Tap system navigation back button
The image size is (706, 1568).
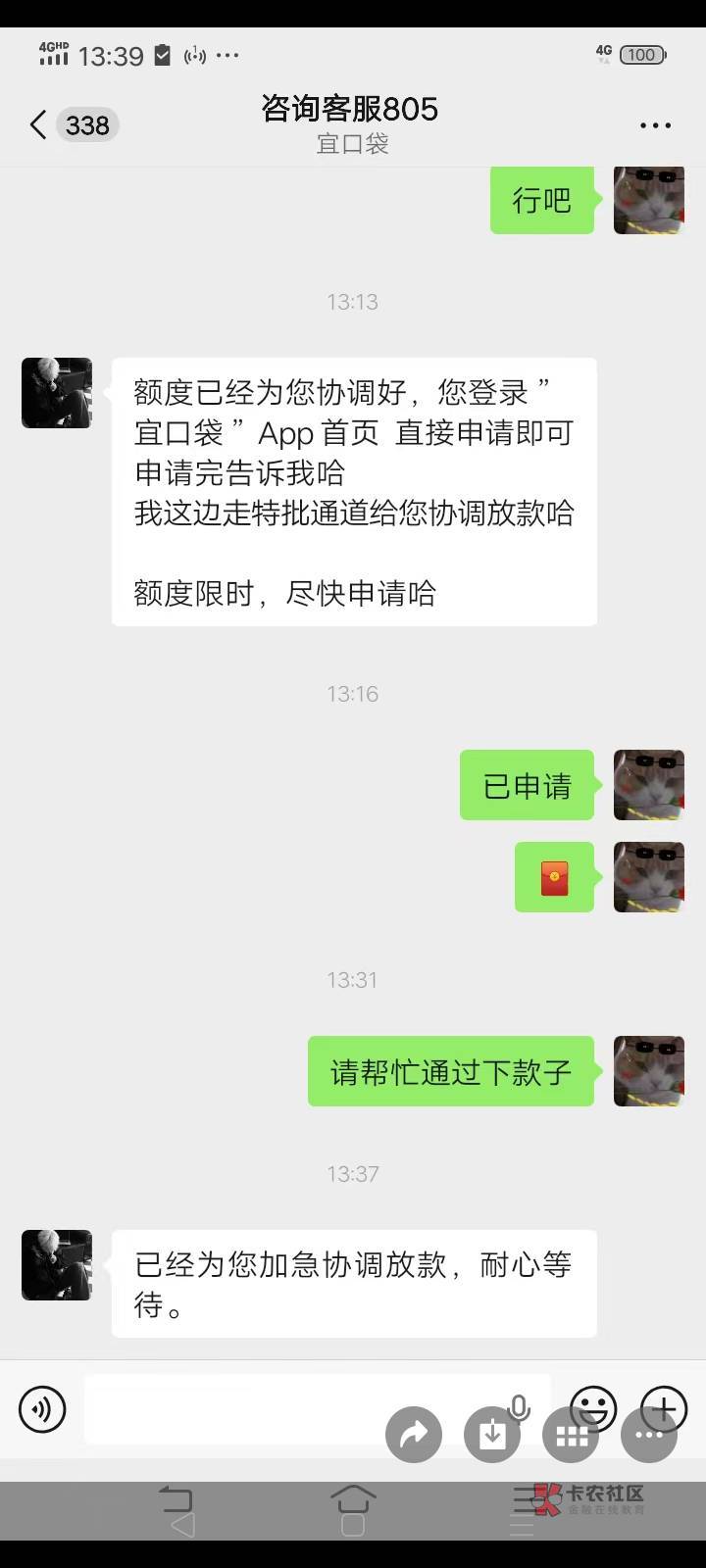(176, 1510)
